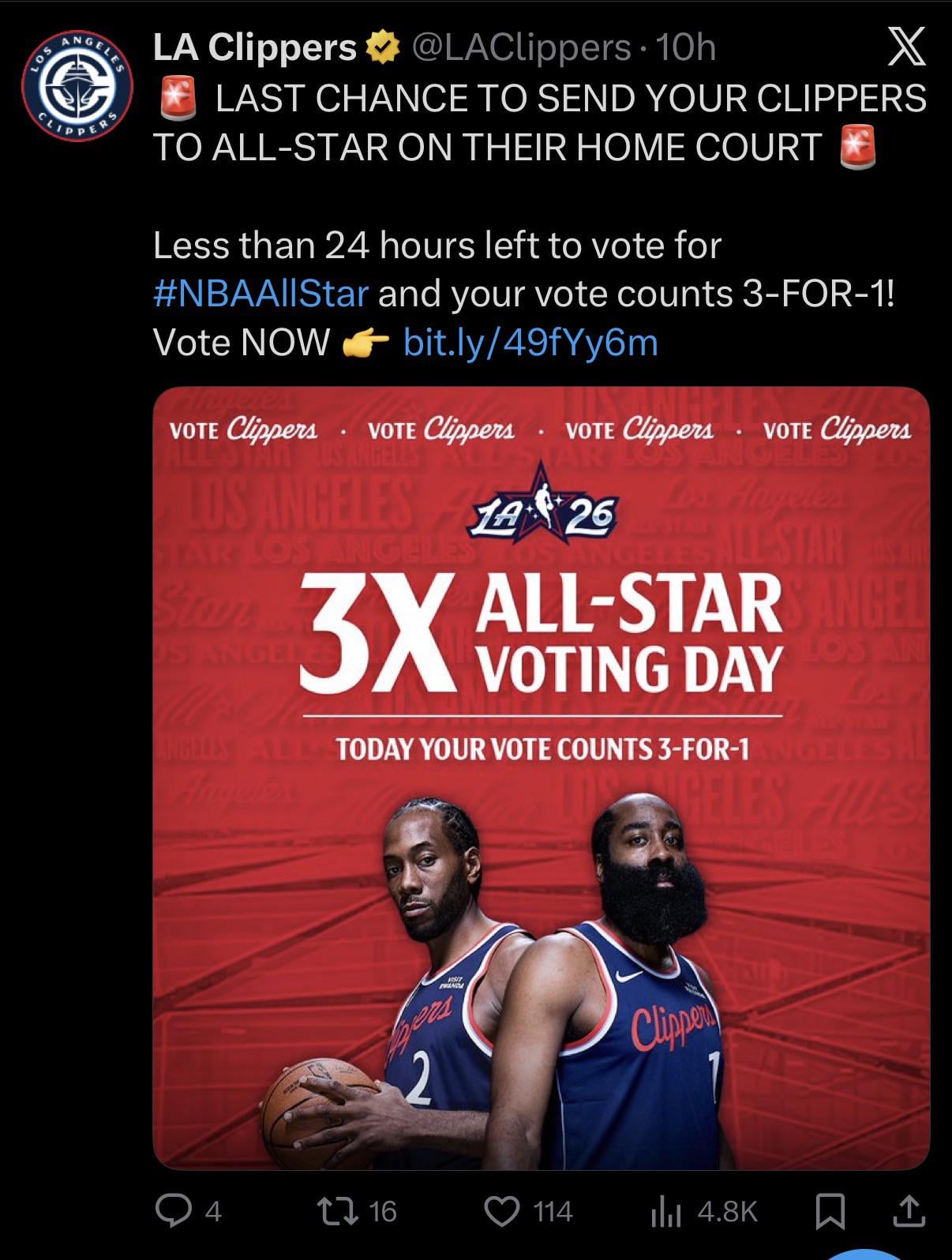Open the #NBAAllStar hashtag
This screenshot has height=1260, width=952.
[260, 294]
